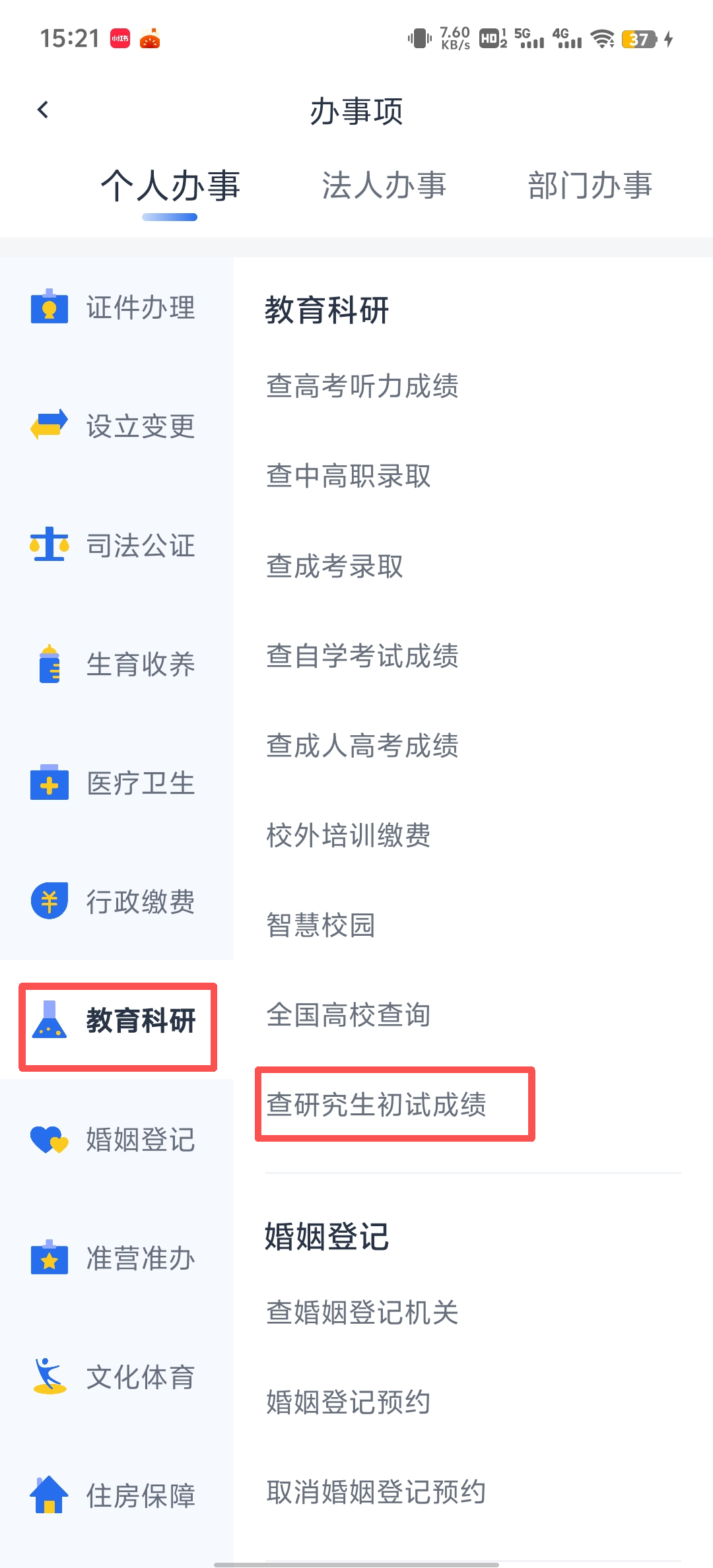Open 司法公证 category
This screenshot has height=1568, width=713.
pos(116,545)
